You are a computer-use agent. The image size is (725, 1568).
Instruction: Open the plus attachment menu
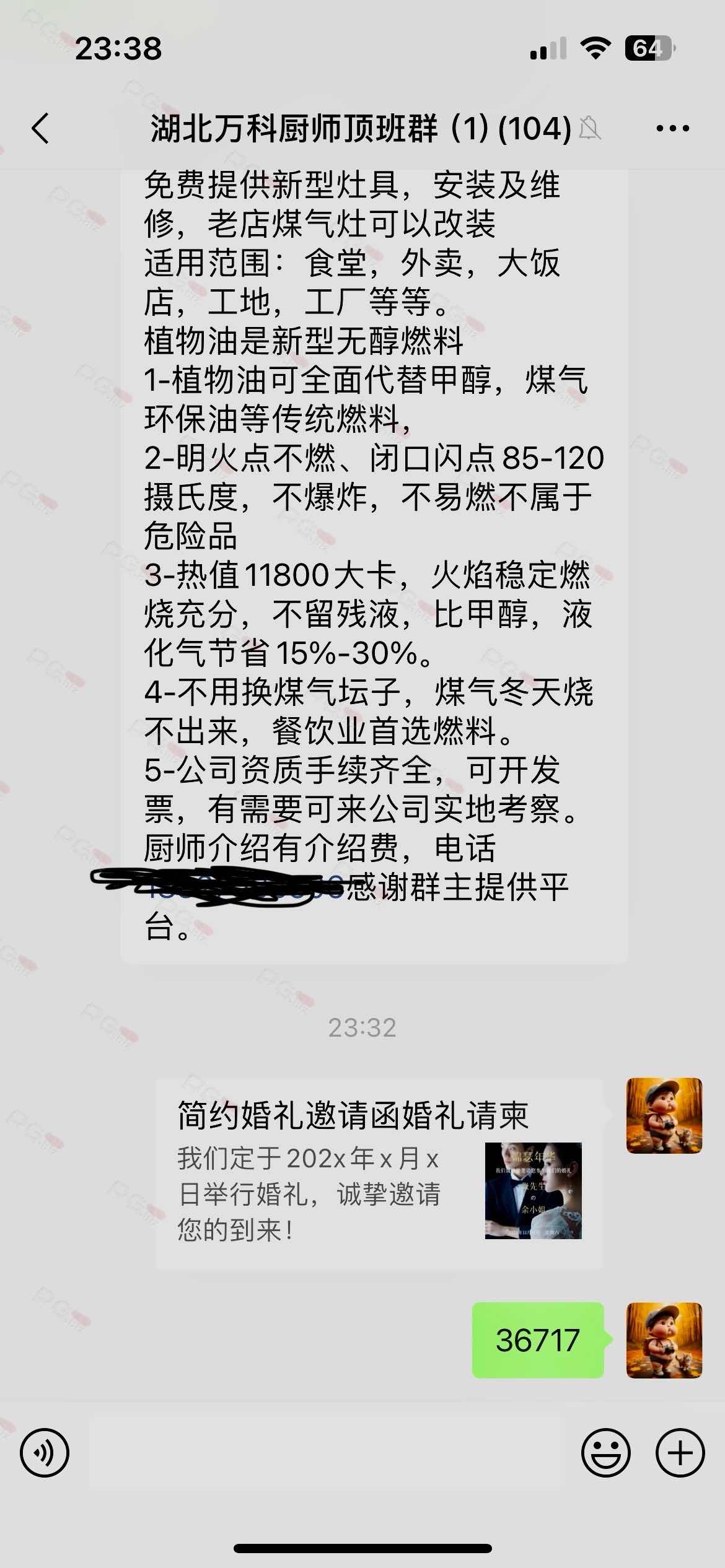[x=680, y=1452]
